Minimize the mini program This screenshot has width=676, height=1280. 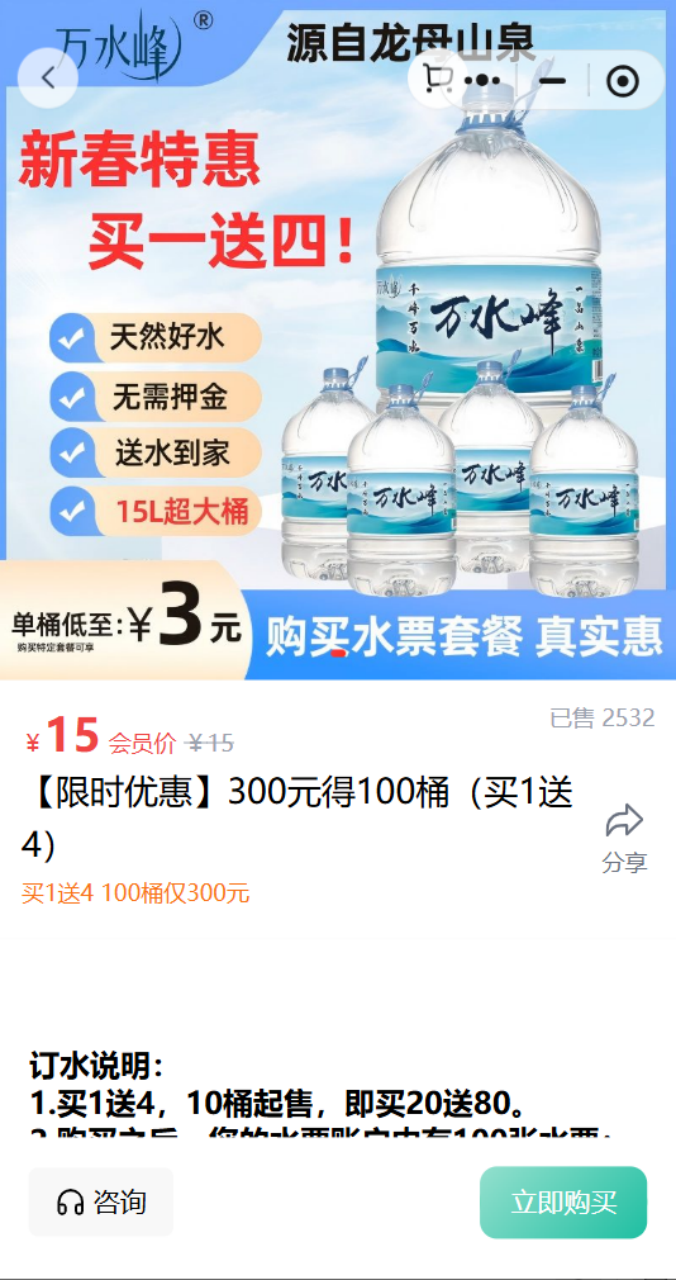(x=552, y=80)
